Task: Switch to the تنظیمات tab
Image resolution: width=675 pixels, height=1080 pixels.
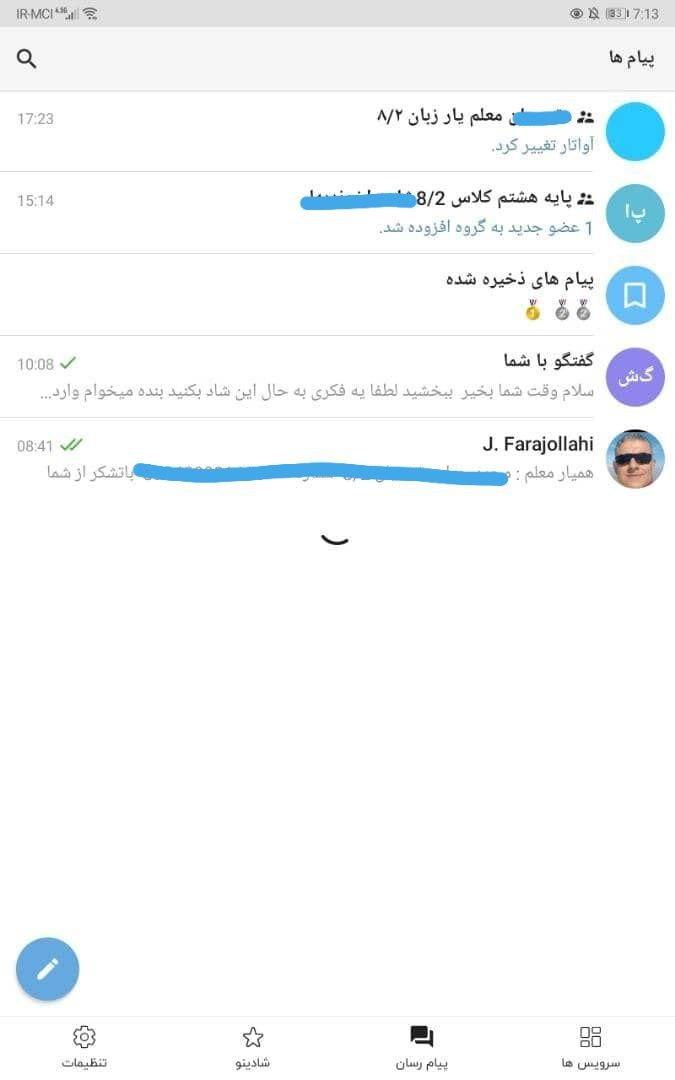Action: [85, 1046]
